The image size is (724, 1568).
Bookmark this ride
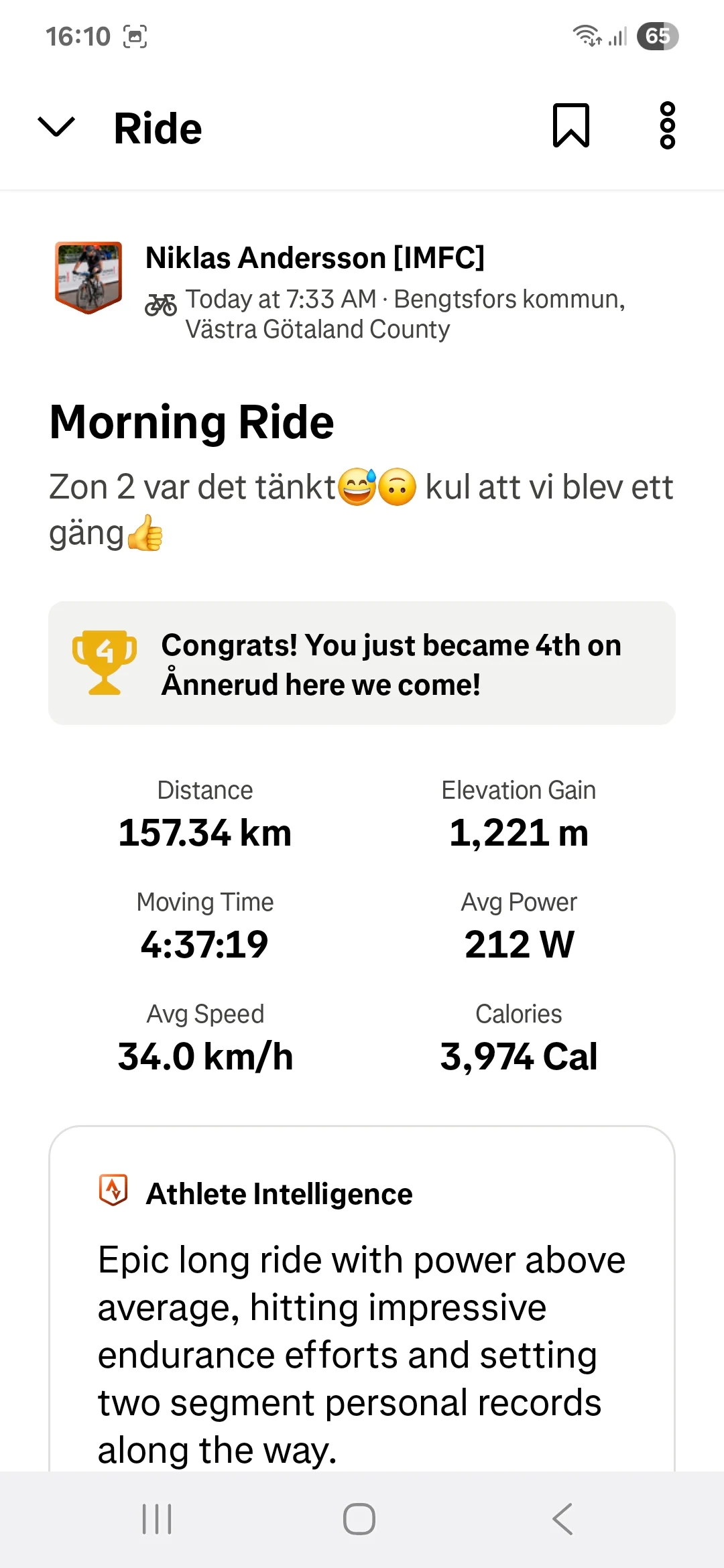coord(571,125)
